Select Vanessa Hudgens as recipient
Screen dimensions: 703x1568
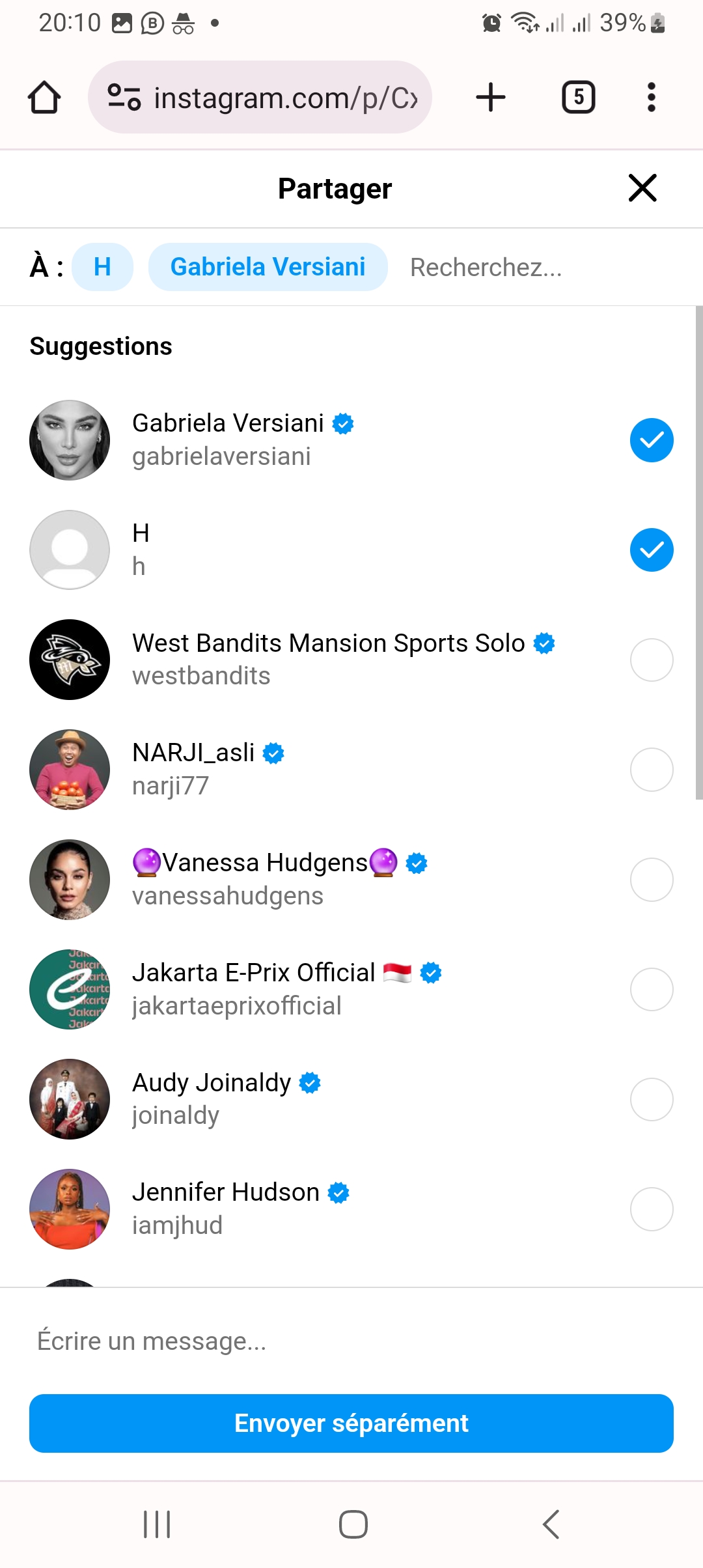[x=651, y=880]
